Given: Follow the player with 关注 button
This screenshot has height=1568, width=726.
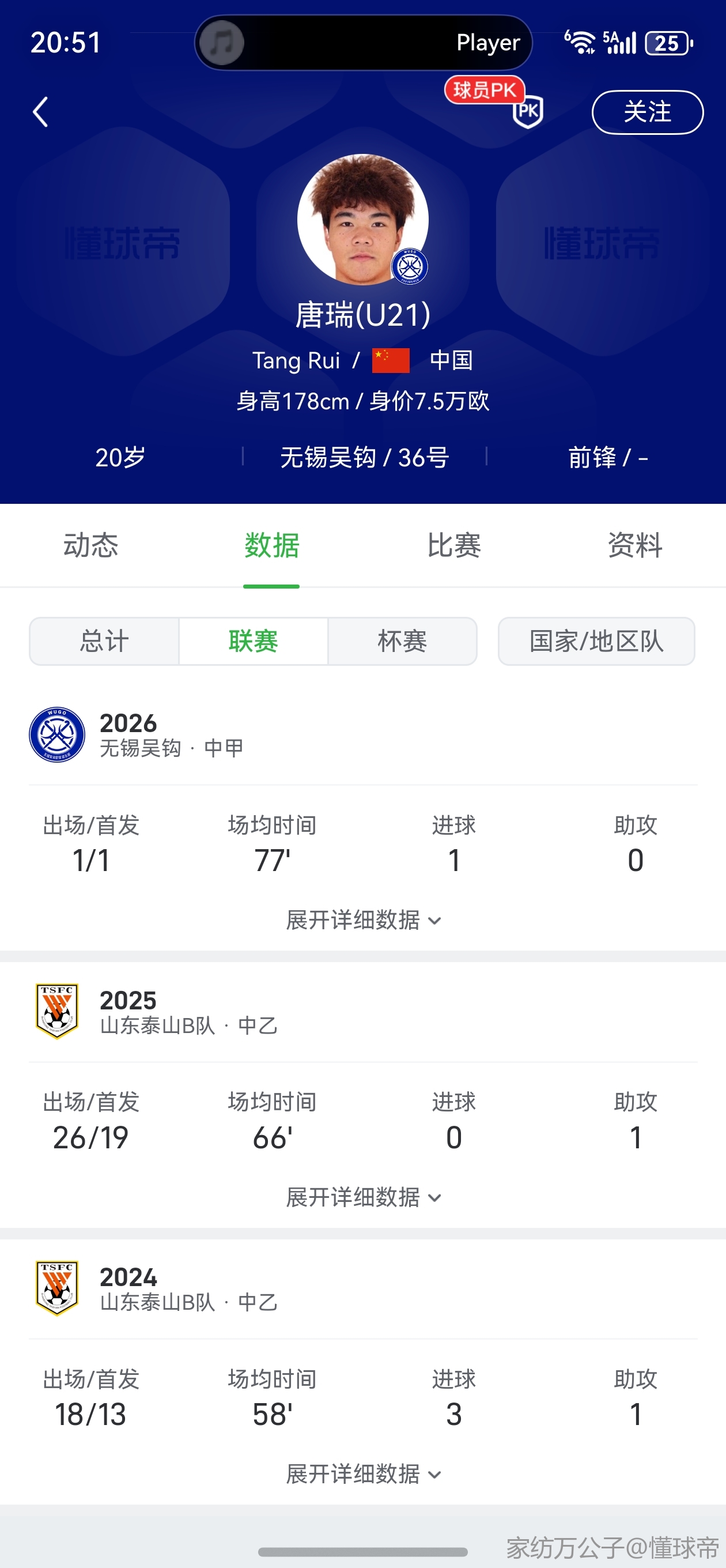Looking at the screenshot, I should coord(647,112).
